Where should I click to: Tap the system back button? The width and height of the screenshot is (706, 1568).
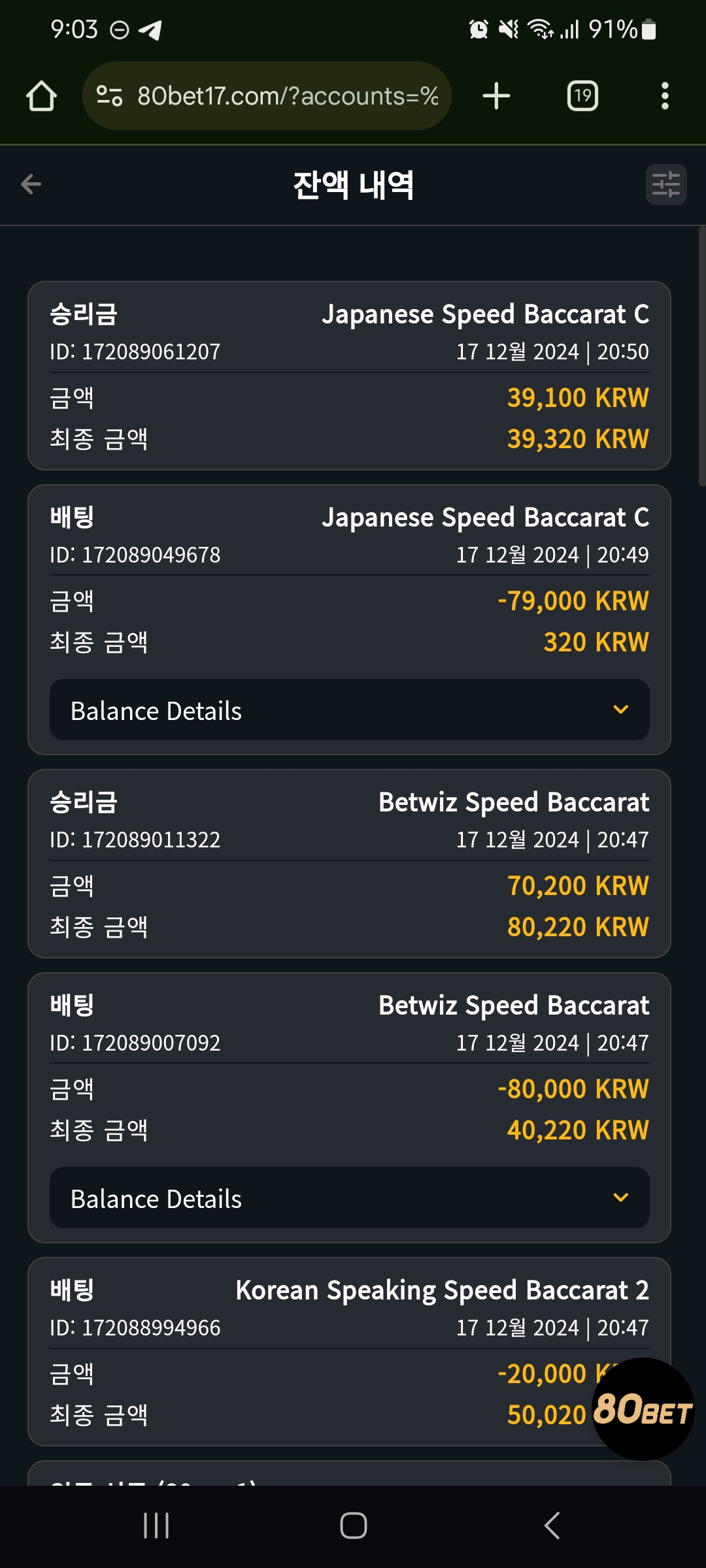point(552,1526)
